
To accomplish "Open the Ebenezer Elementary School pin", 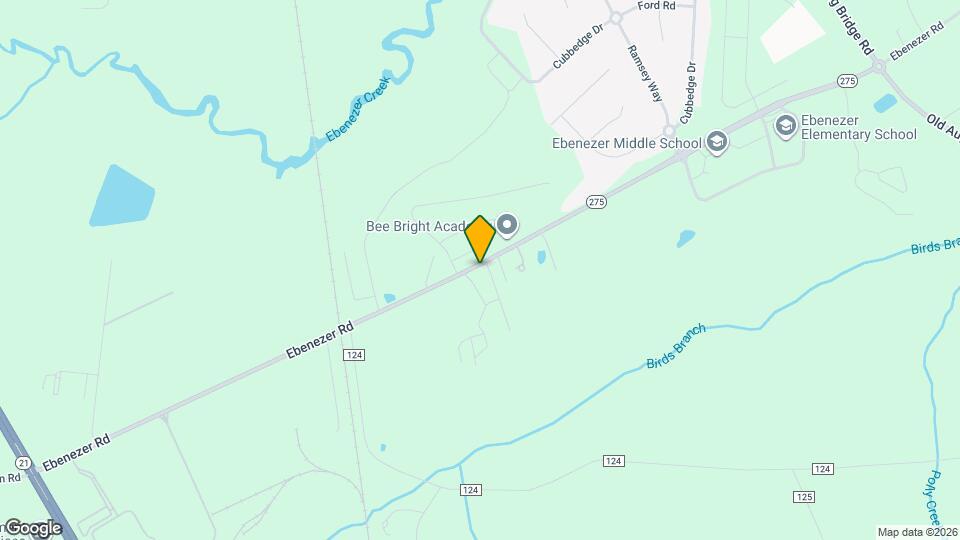I will click(786, 124).
